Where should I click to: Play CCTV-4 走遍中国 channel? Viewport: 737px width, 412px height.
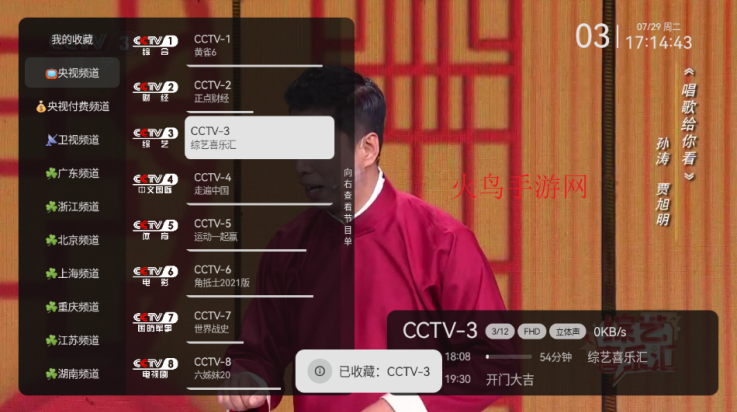click(x=230, y=183)
